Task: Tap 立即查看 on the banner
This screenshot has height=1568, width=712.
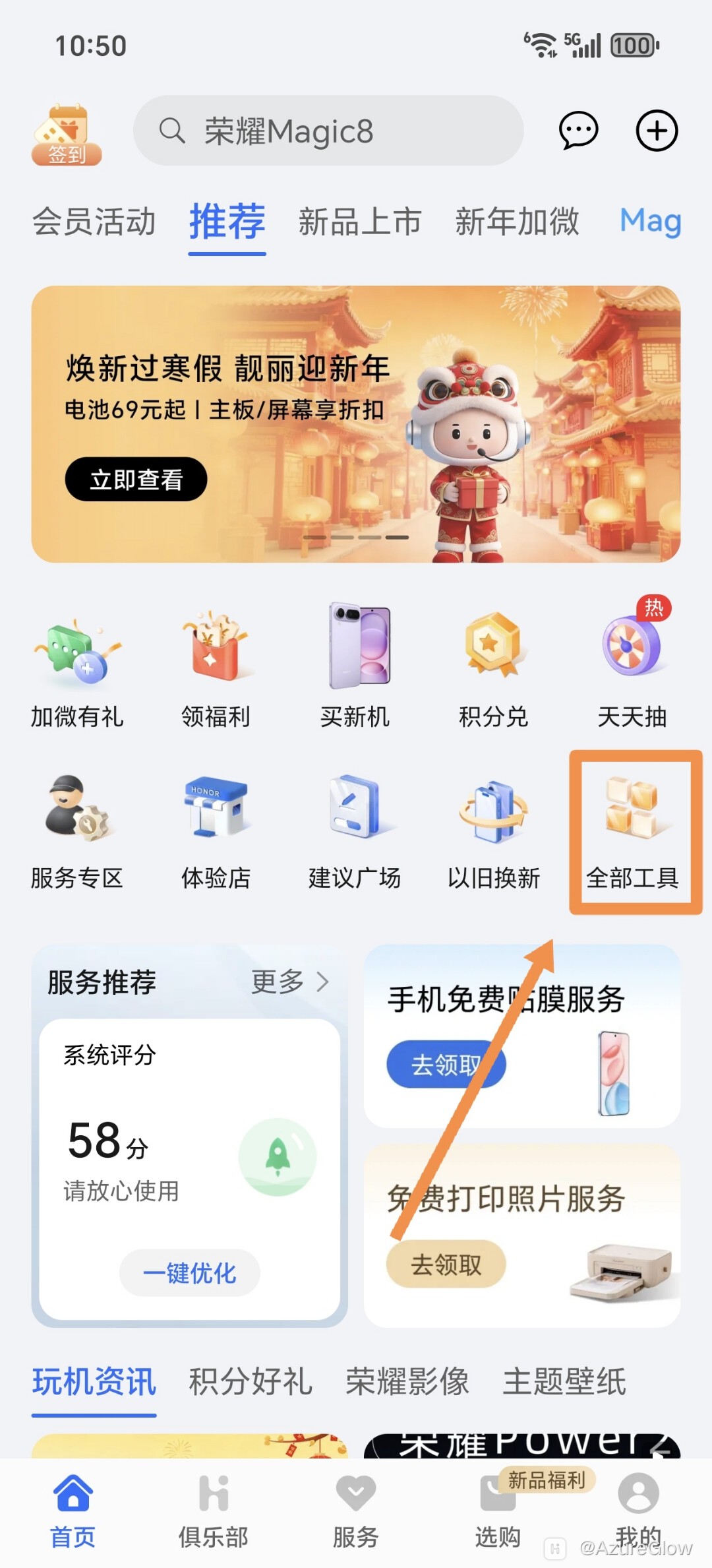Action: 135,479
